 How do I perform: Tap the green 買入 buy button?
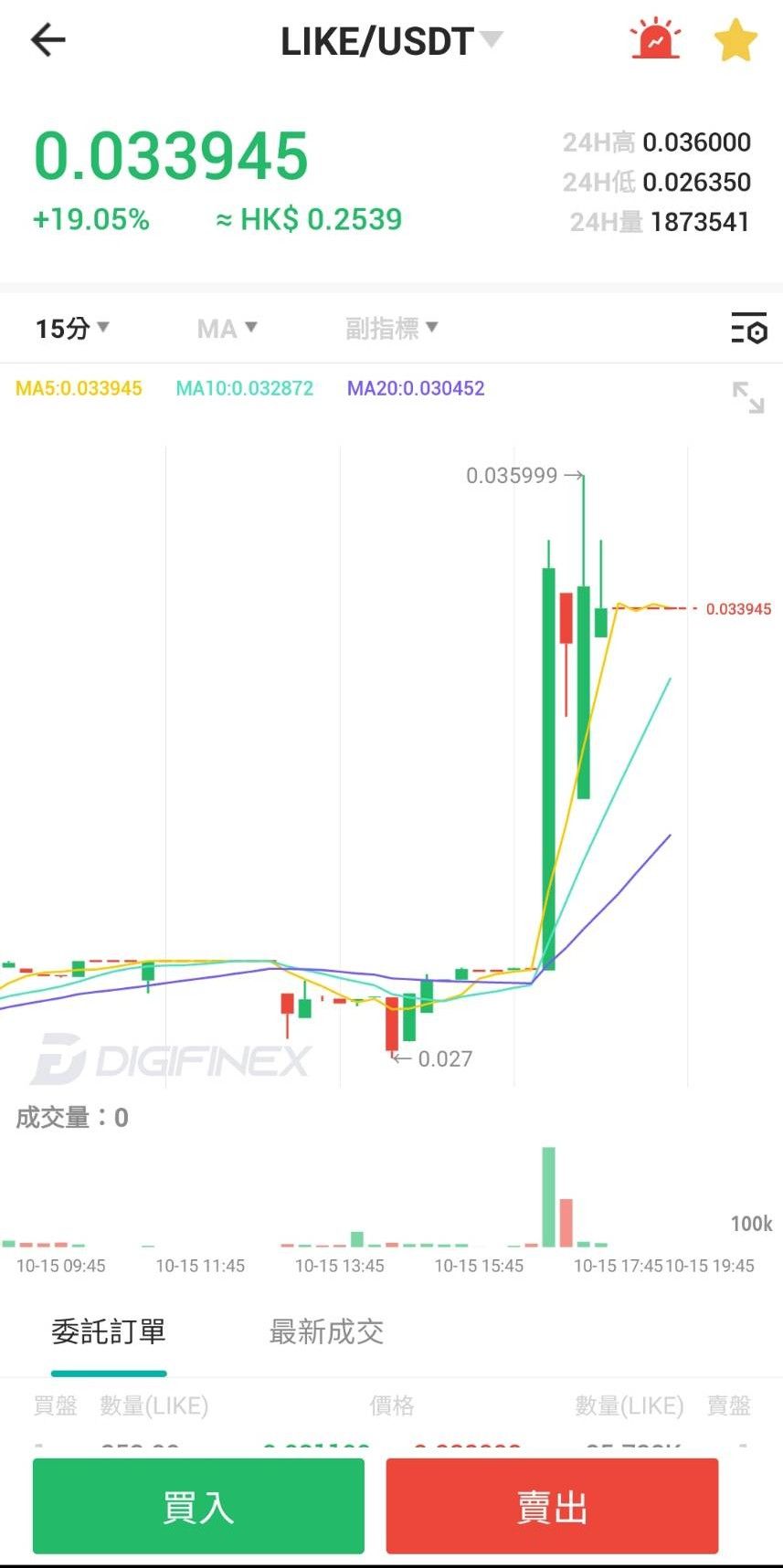click(198, 1506)
